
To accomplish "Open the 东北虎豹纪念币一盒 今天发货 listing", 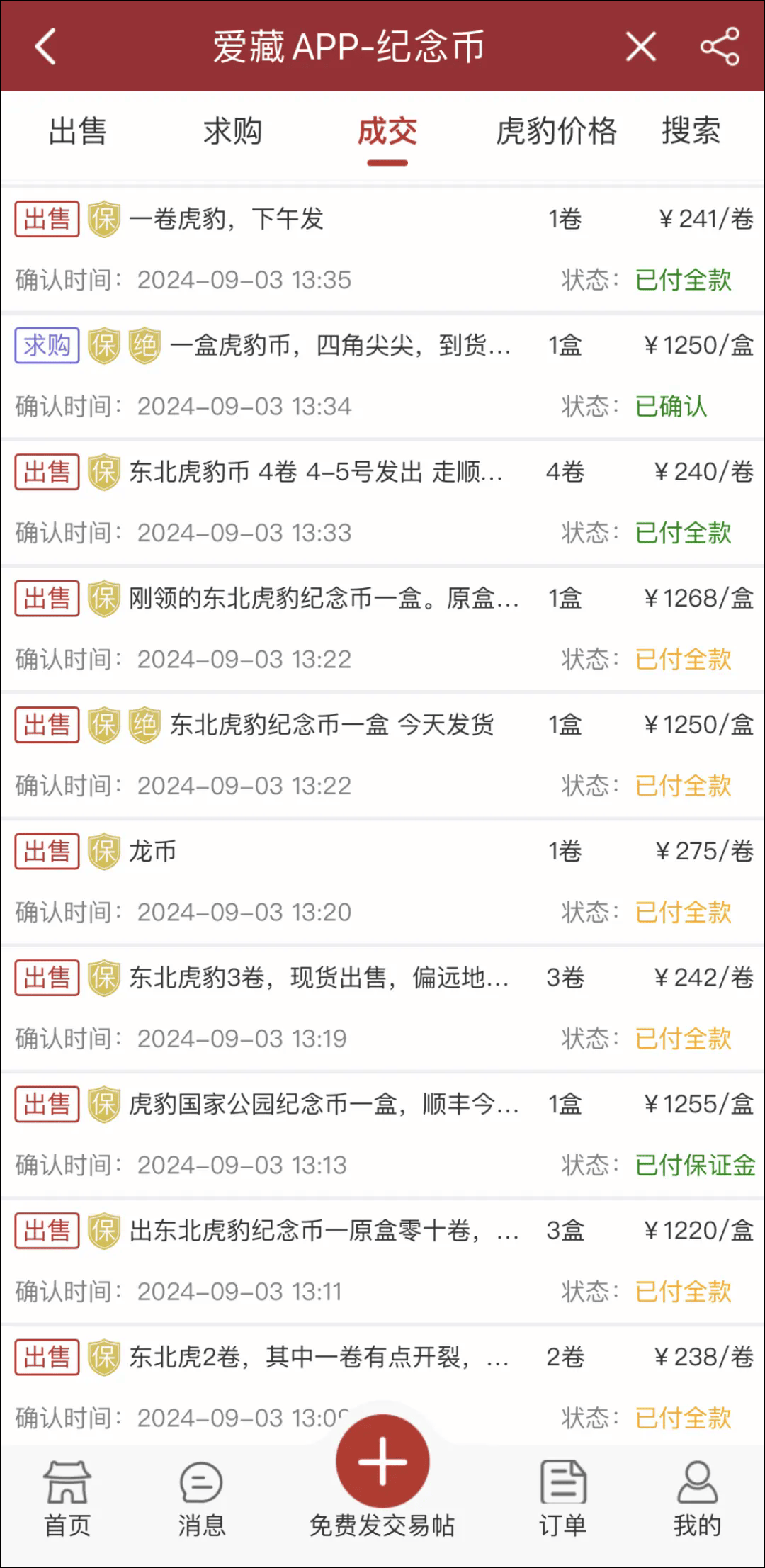I will click(x=333, y=725).
